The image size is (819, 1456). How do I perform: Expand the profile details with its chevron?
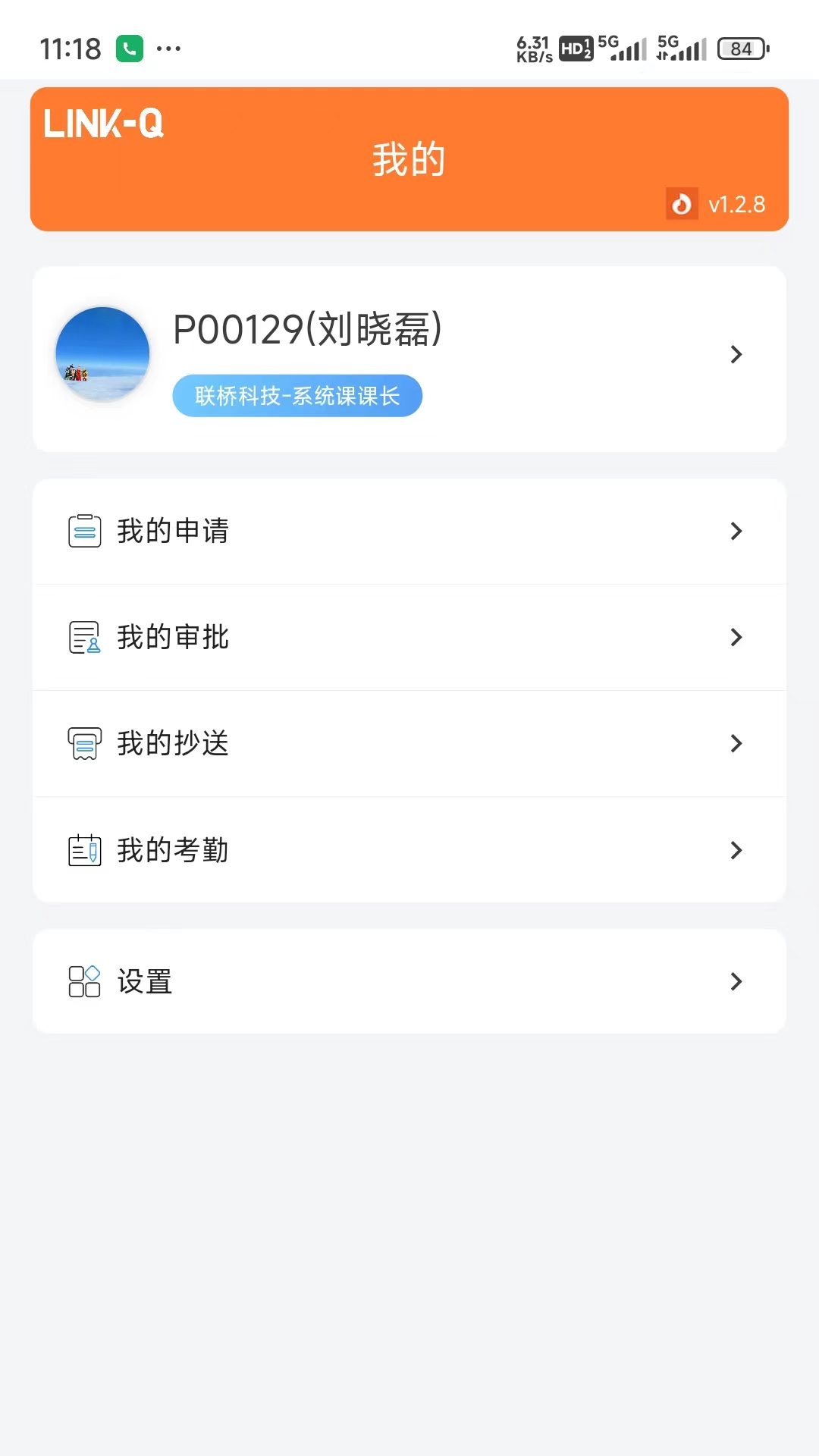[736, 354]
